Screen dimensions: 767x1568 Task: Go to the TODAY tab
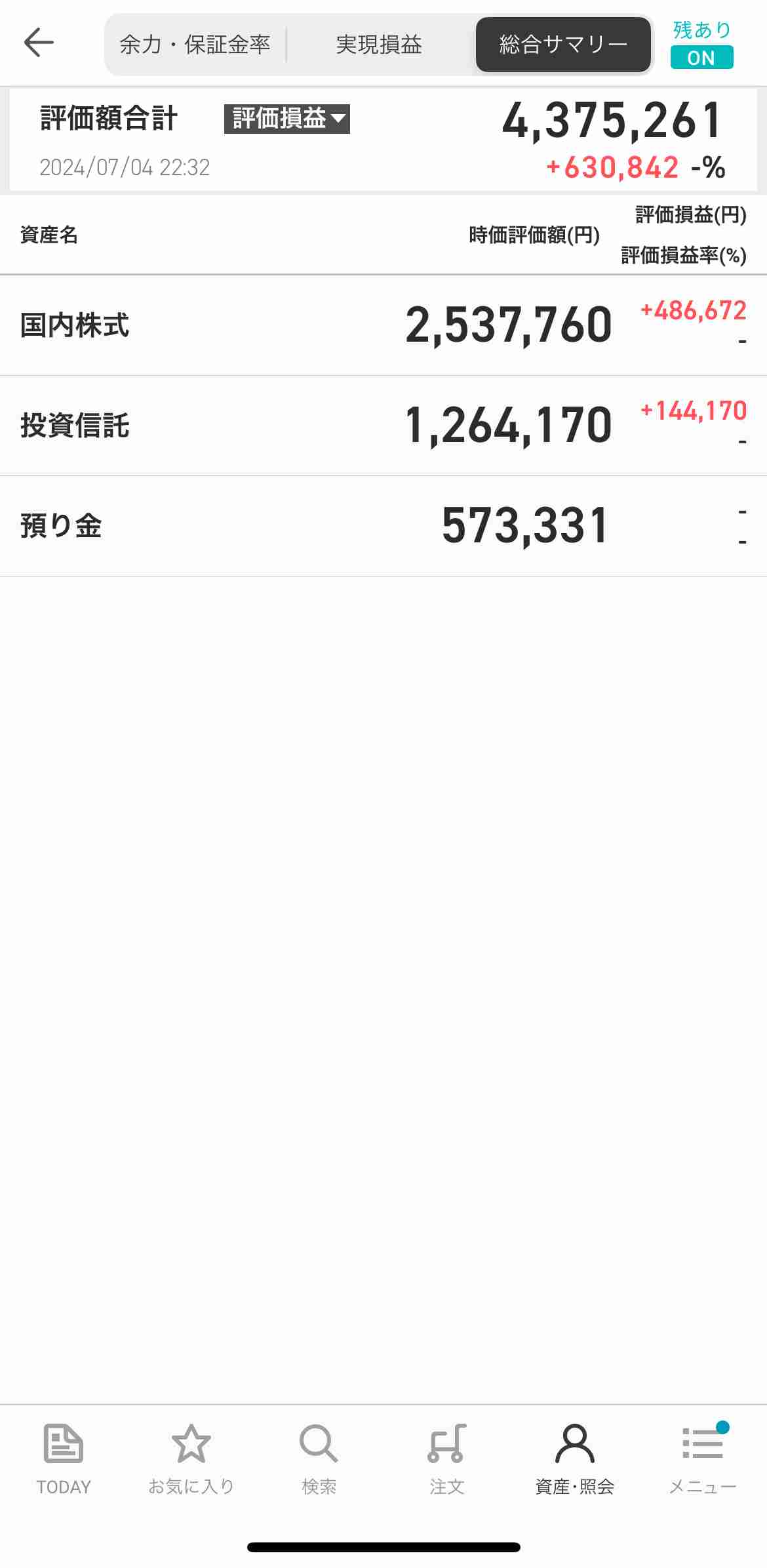pos(64,1459)
